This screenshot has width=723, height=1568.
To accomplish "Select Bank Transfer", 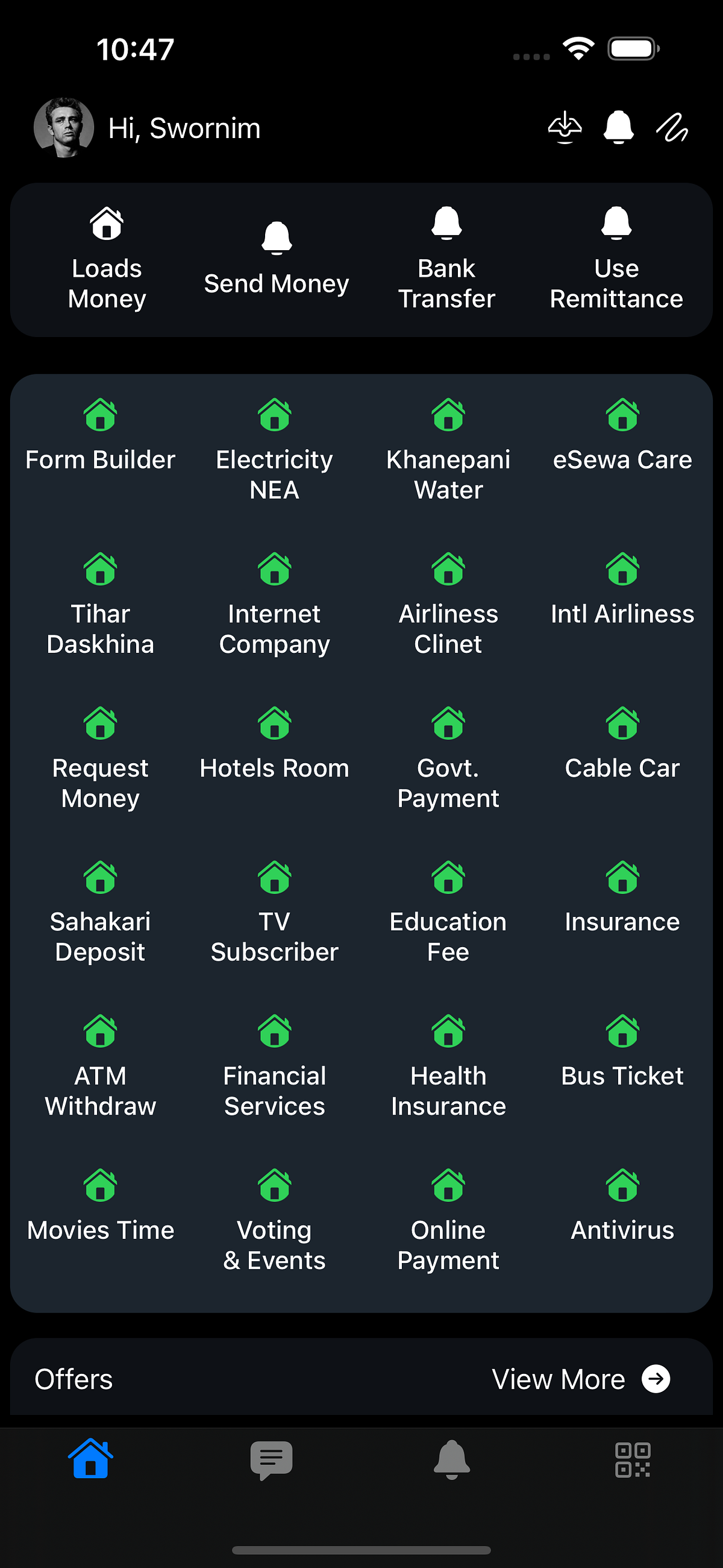I will tap(446, 259).
